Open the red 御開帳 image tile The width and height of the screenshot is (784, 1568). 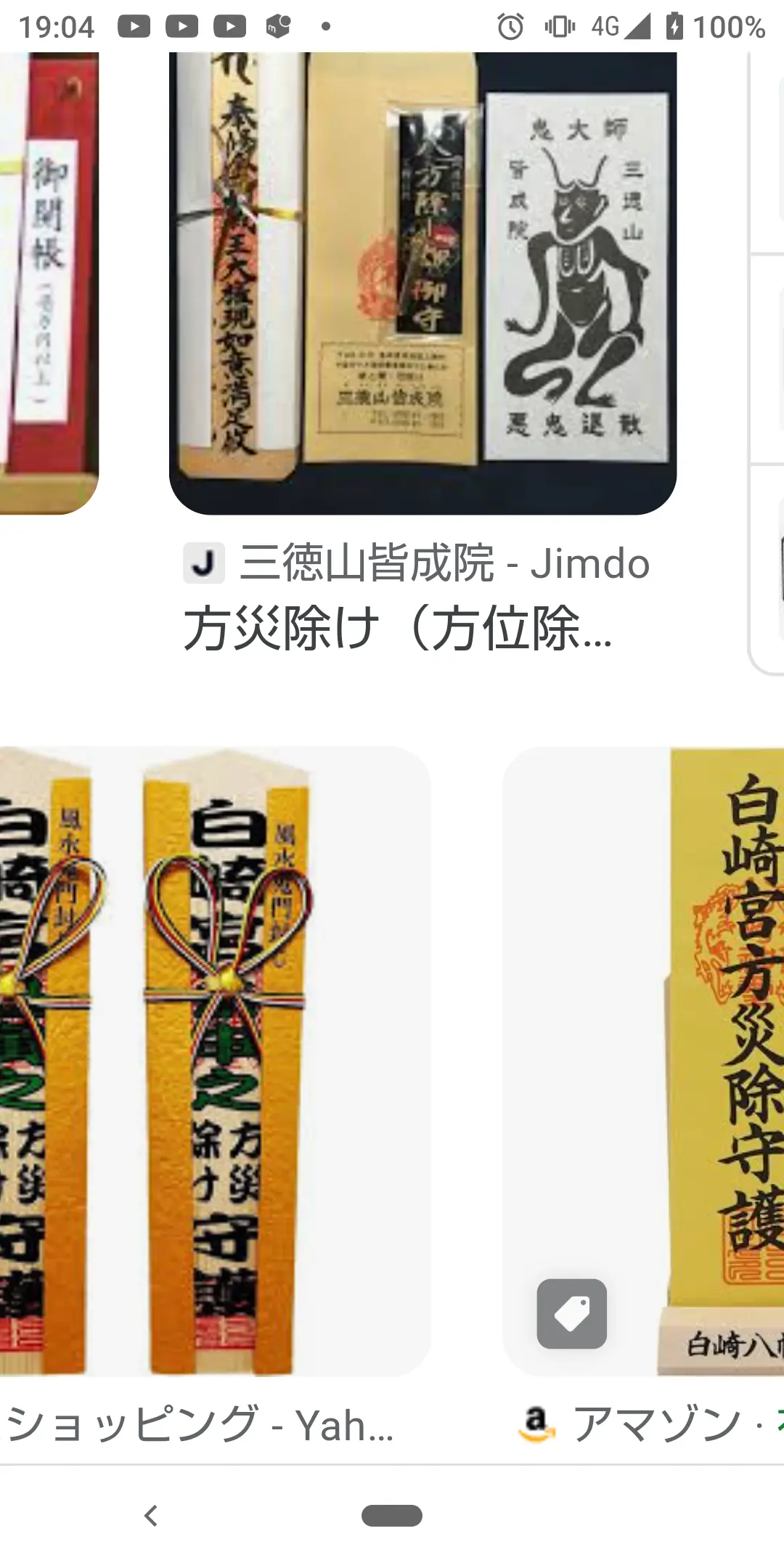click(x=48, y=283)
